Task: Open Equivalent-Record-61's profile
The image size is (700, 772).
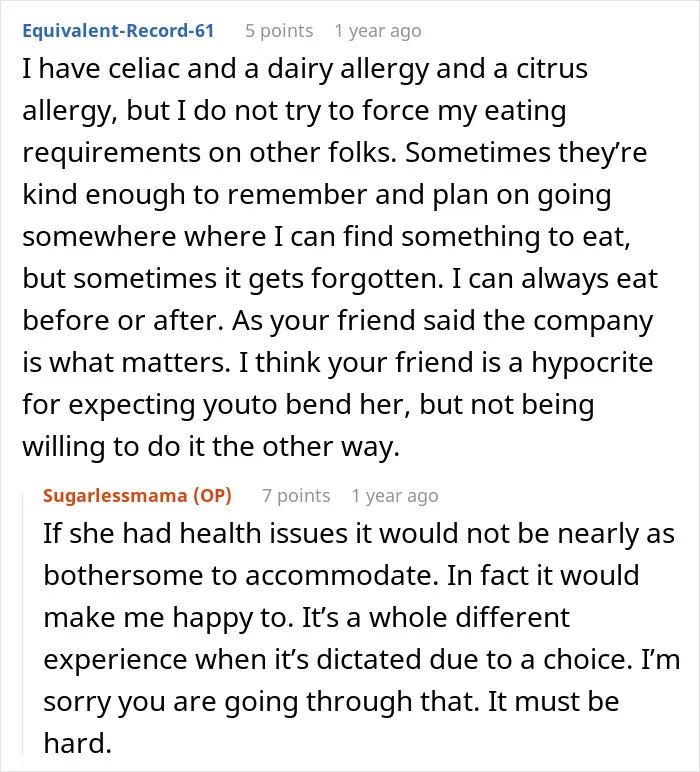Action: tap(118, 31)
